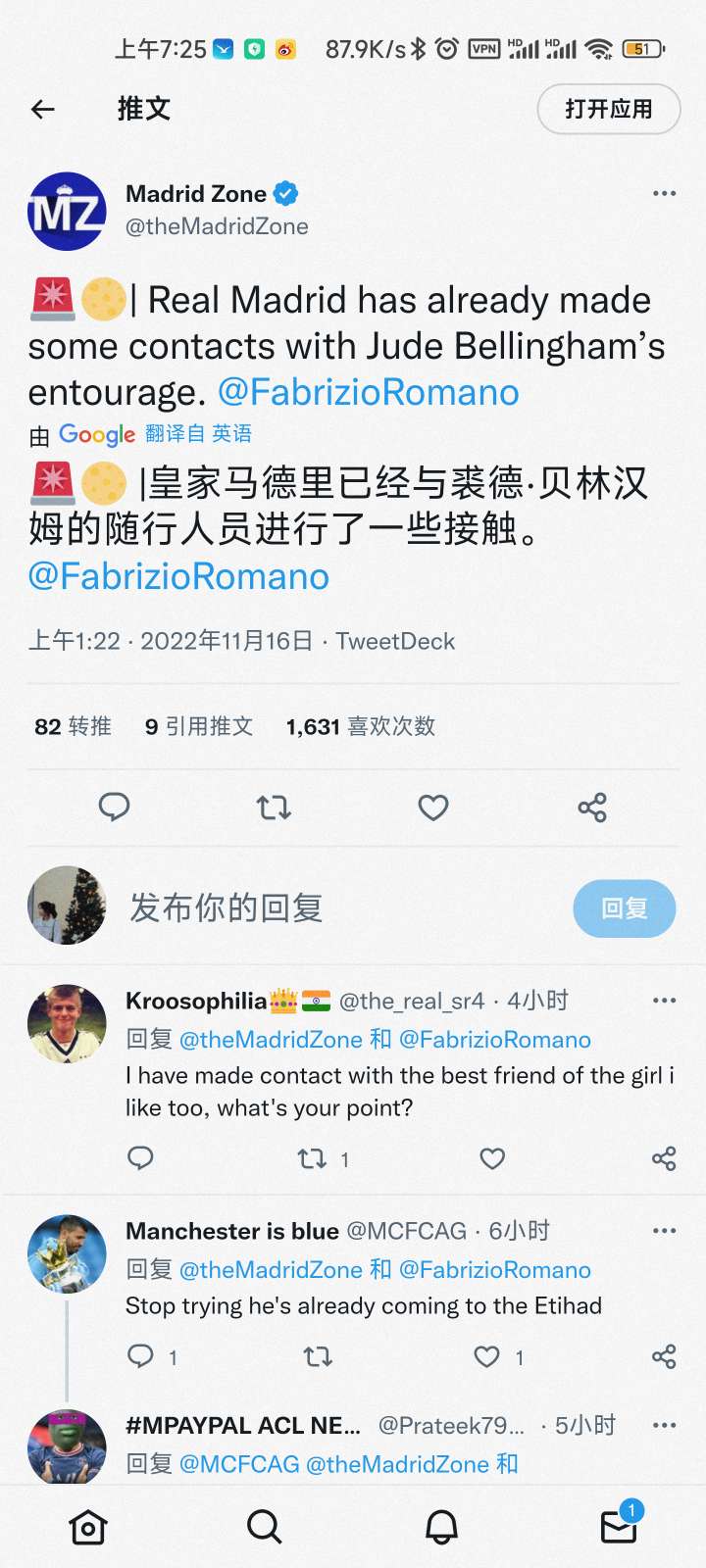This screenshot has height=1568, width=706.
Task: Like Manchester is blue's reply
Action: click(x=486, y=1356)
